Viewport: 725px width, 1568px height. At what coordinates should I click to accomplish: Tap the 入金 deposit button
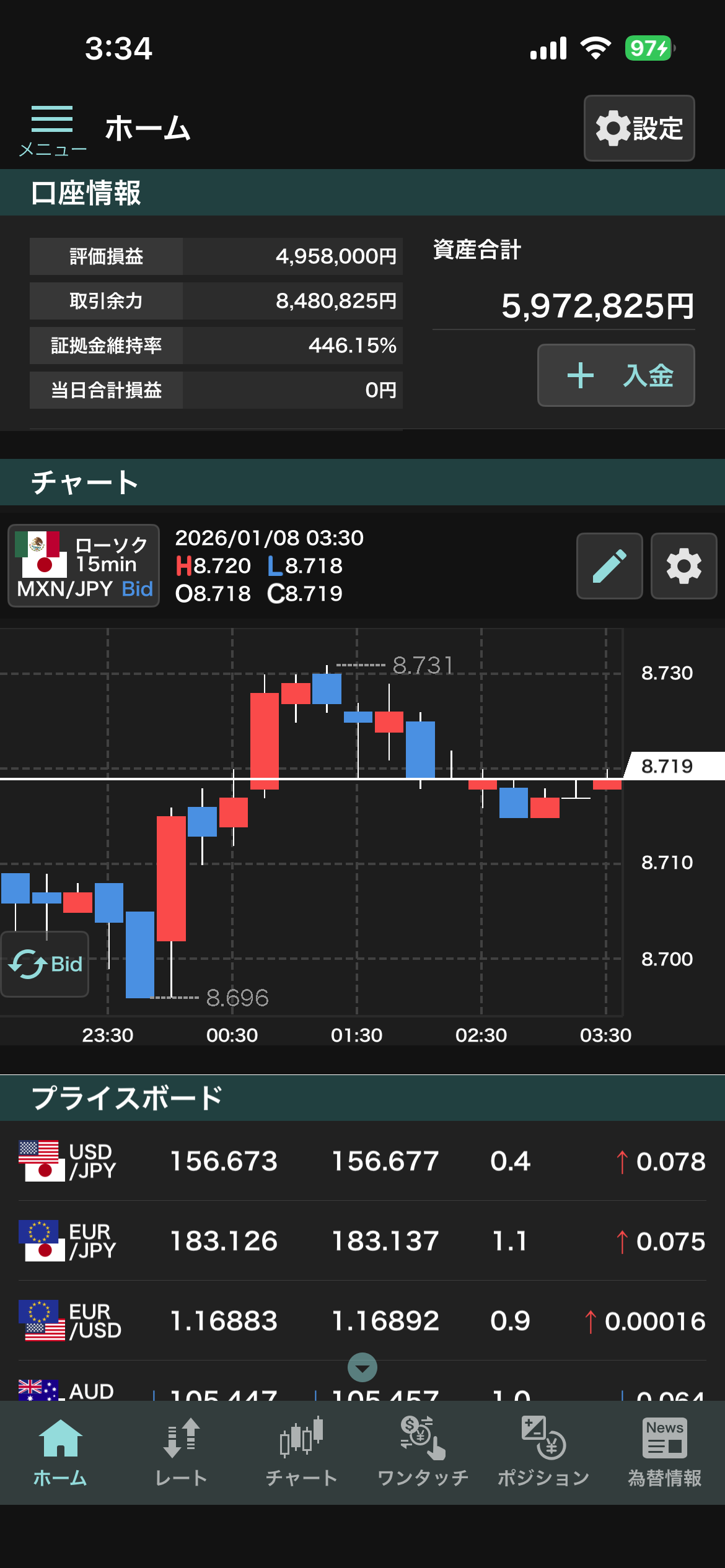click(616, 375)
